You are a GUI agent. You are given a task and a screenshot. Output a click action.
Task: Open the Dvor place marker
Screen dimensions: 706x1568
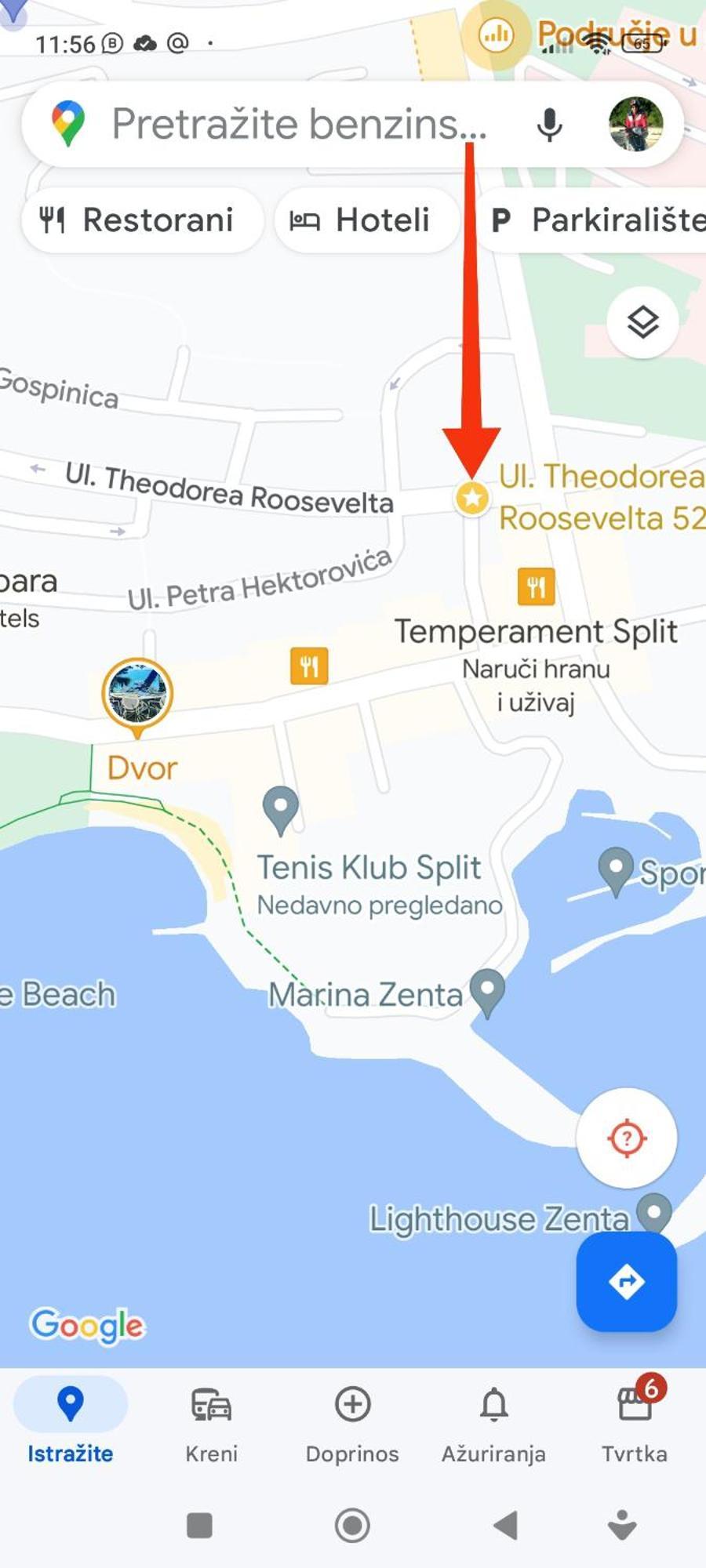pos(137,695)
